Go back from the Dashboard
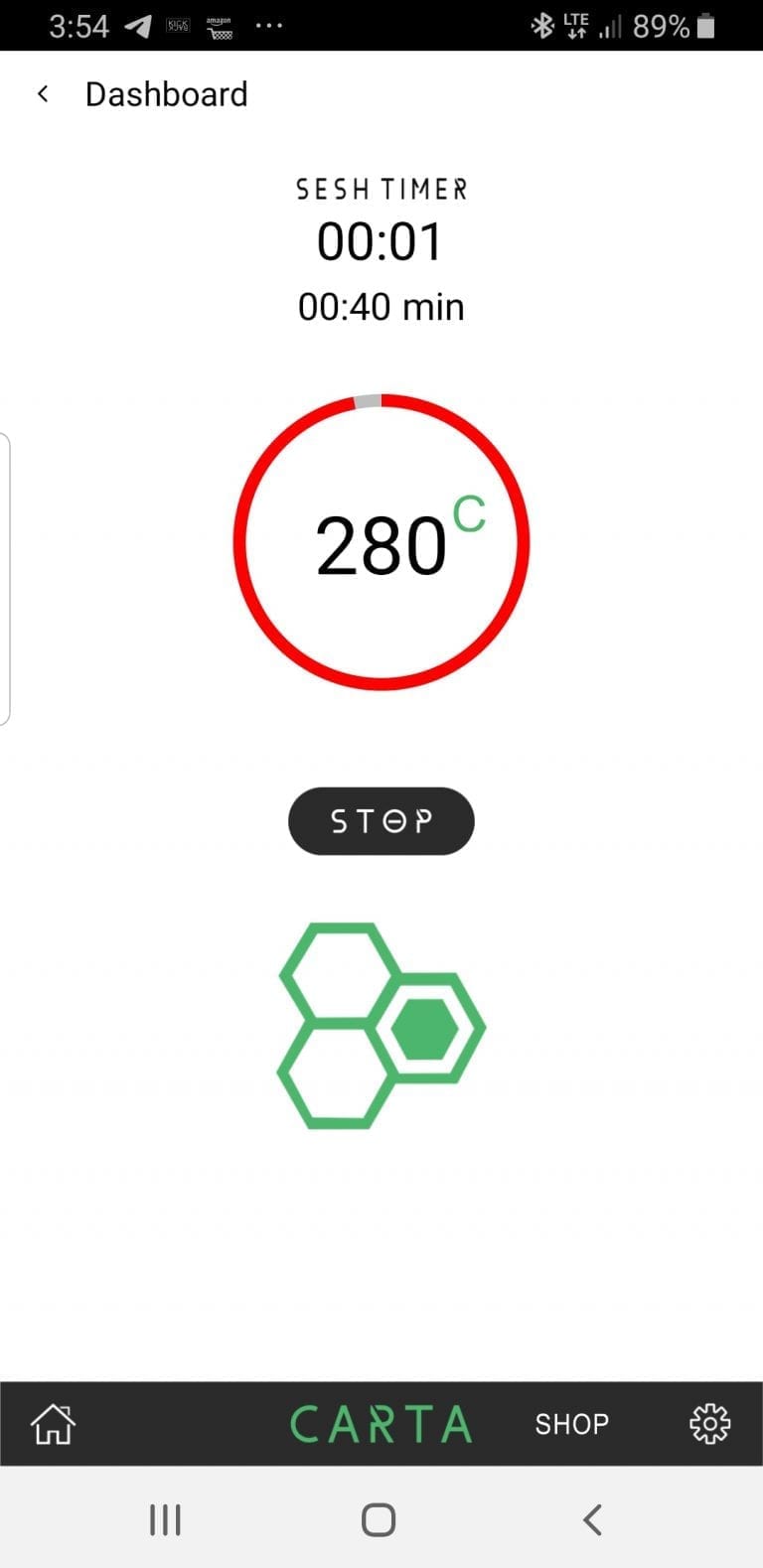This screenshot has width=763, height=1568. (43, 94)
